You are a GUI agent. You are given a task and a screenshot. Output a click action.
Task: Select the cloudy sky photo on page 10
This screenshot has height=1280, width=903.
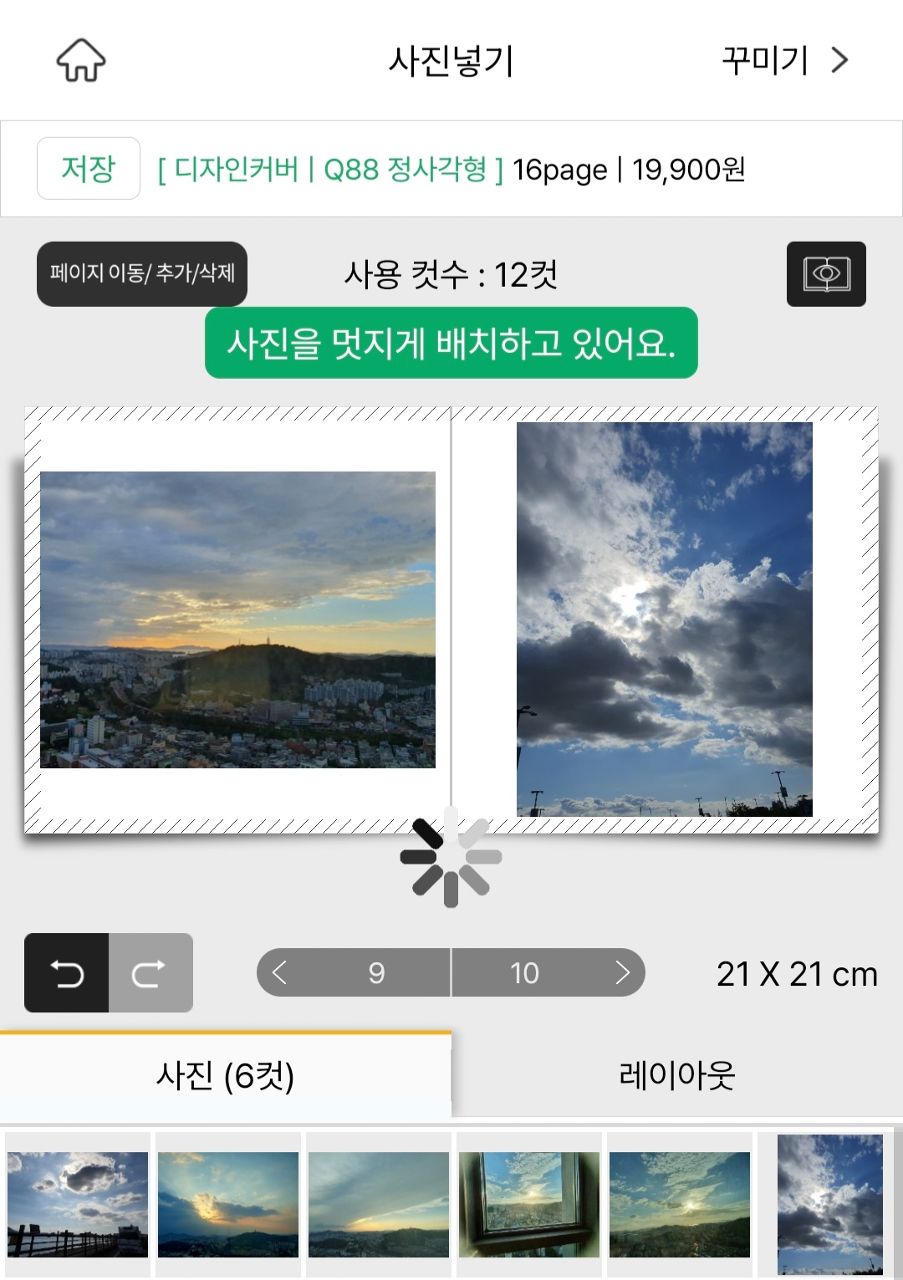tap(665, 619)
